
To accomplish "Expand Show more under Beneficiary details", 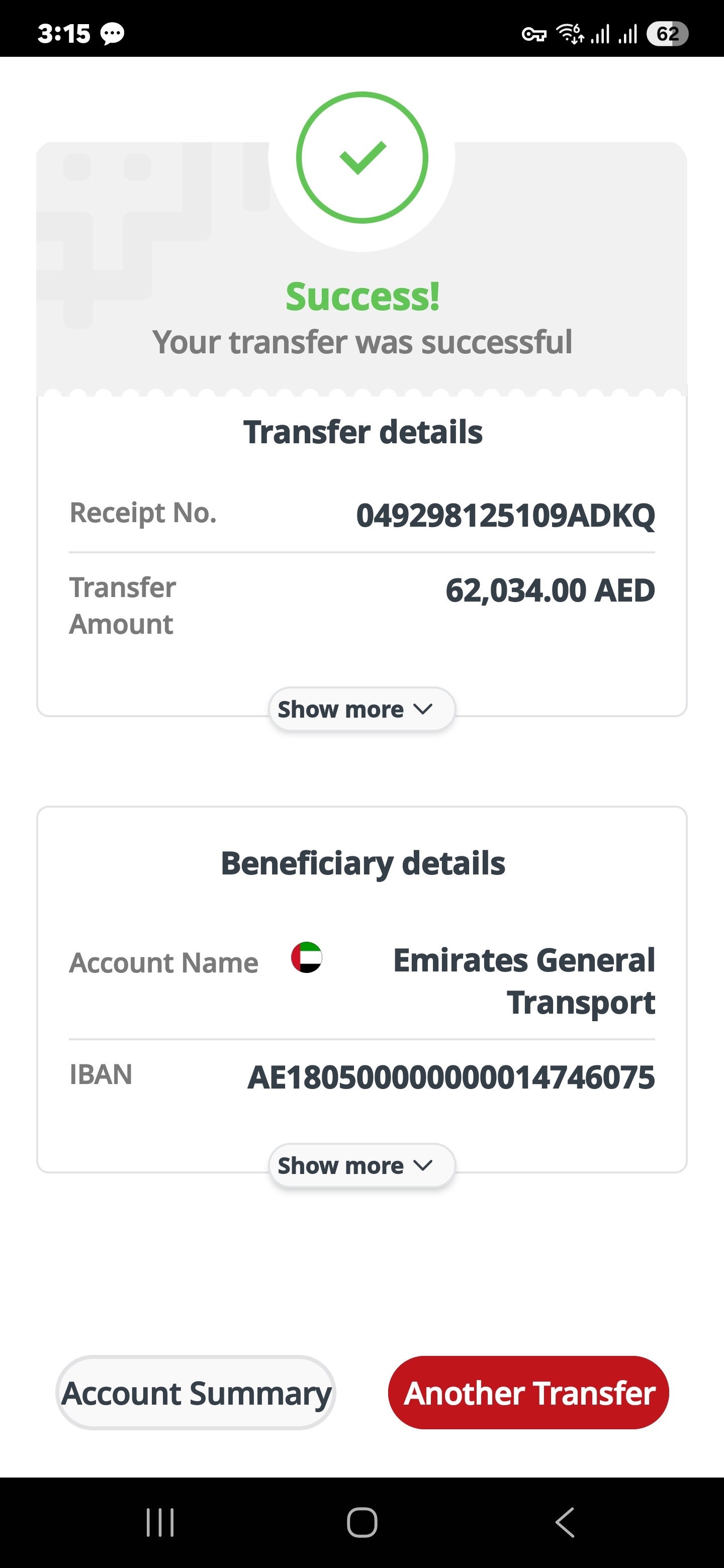I will coord(361,1165).
